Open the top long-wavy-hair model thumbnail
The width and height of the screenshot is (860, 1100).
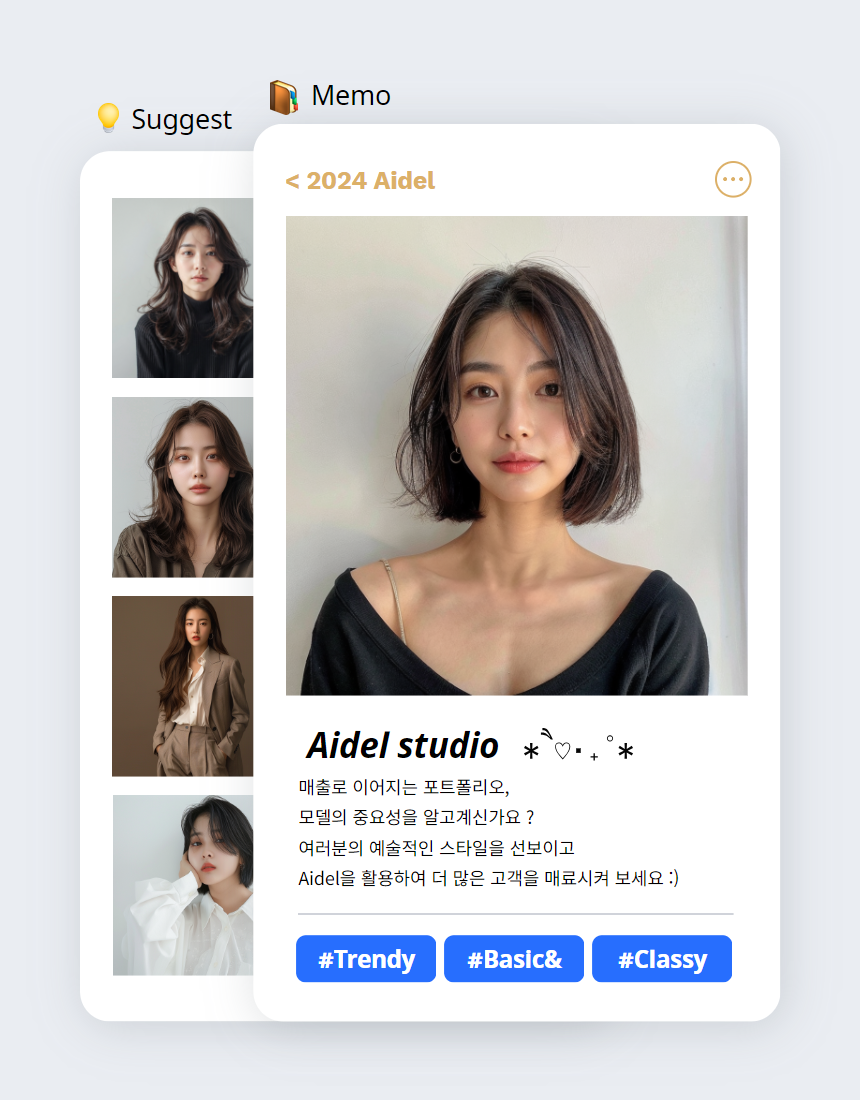(183, 288)
